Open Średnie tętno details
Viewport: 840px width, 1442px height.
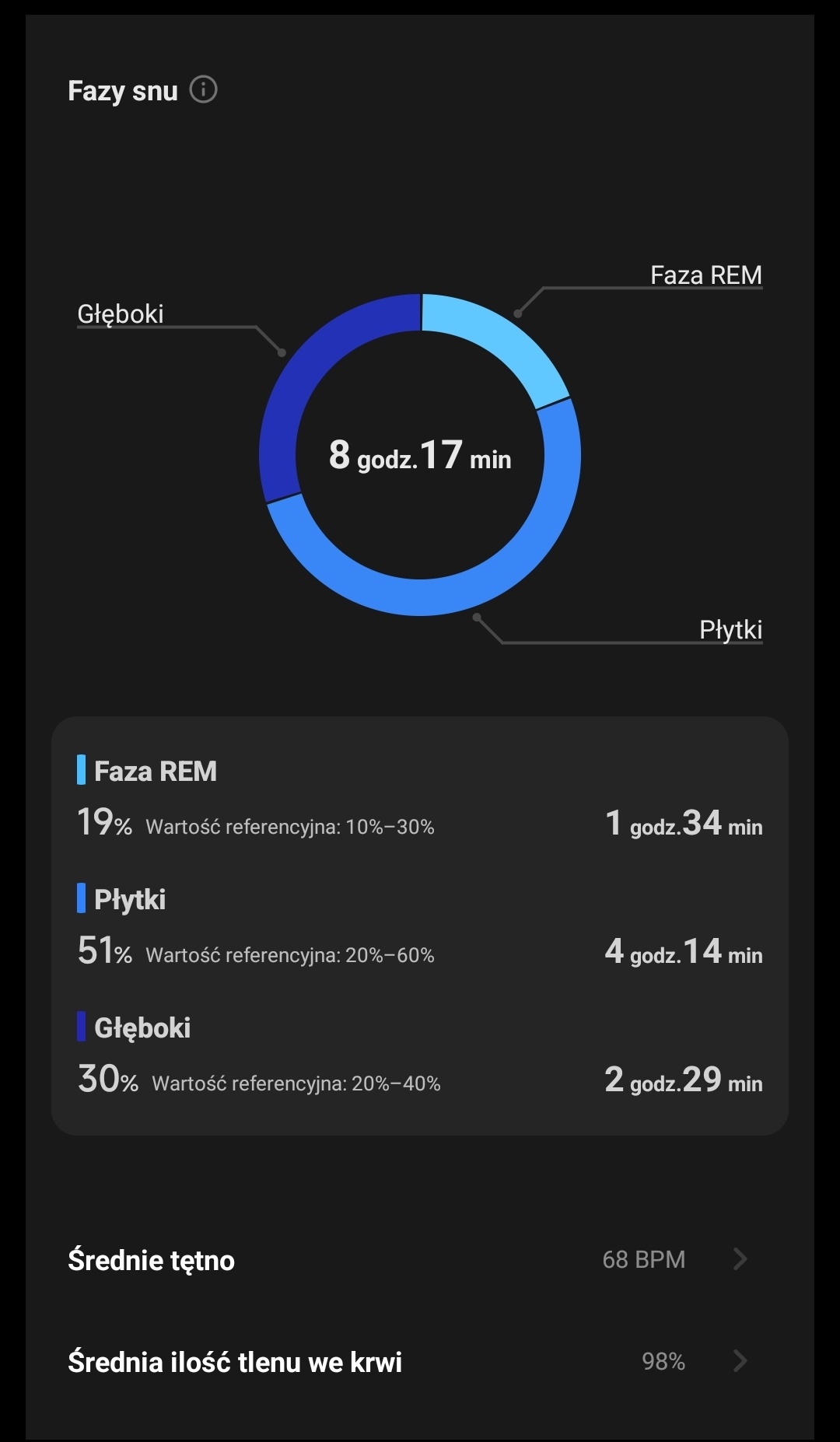[420, 1259]
